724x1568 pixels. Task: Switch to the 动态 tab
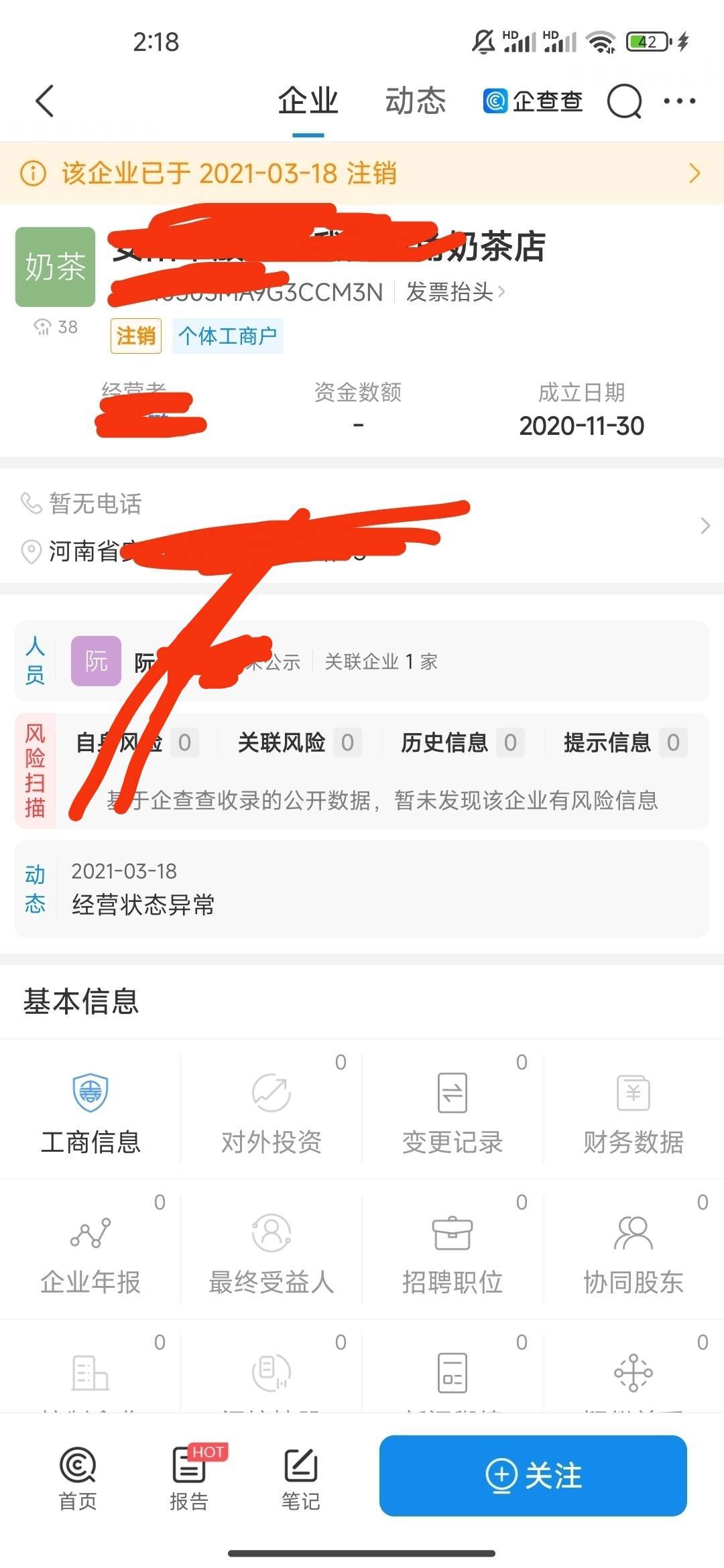tap(415, 101)
